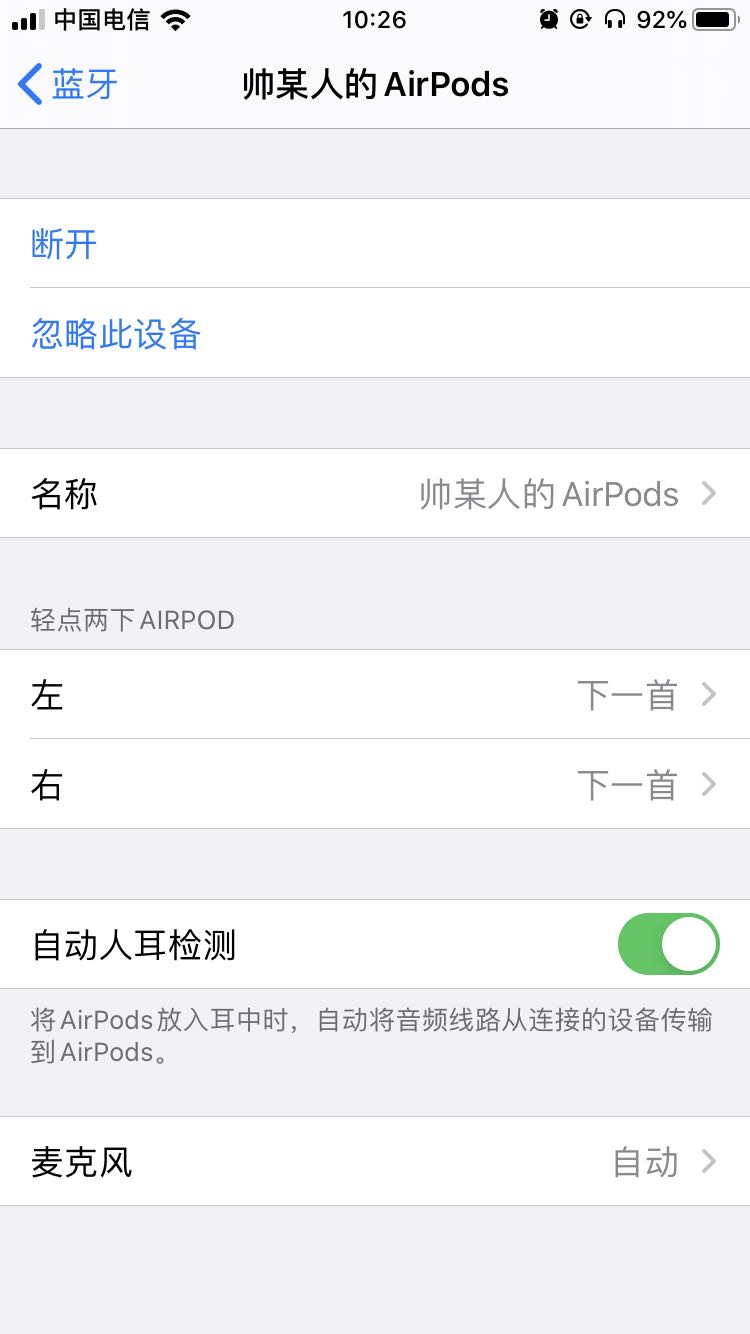Image resolution: width=750 pixels, height=1334 pixels.
Task: Open the 名称 row to rename the AirPods
Action: coord(375,494)
